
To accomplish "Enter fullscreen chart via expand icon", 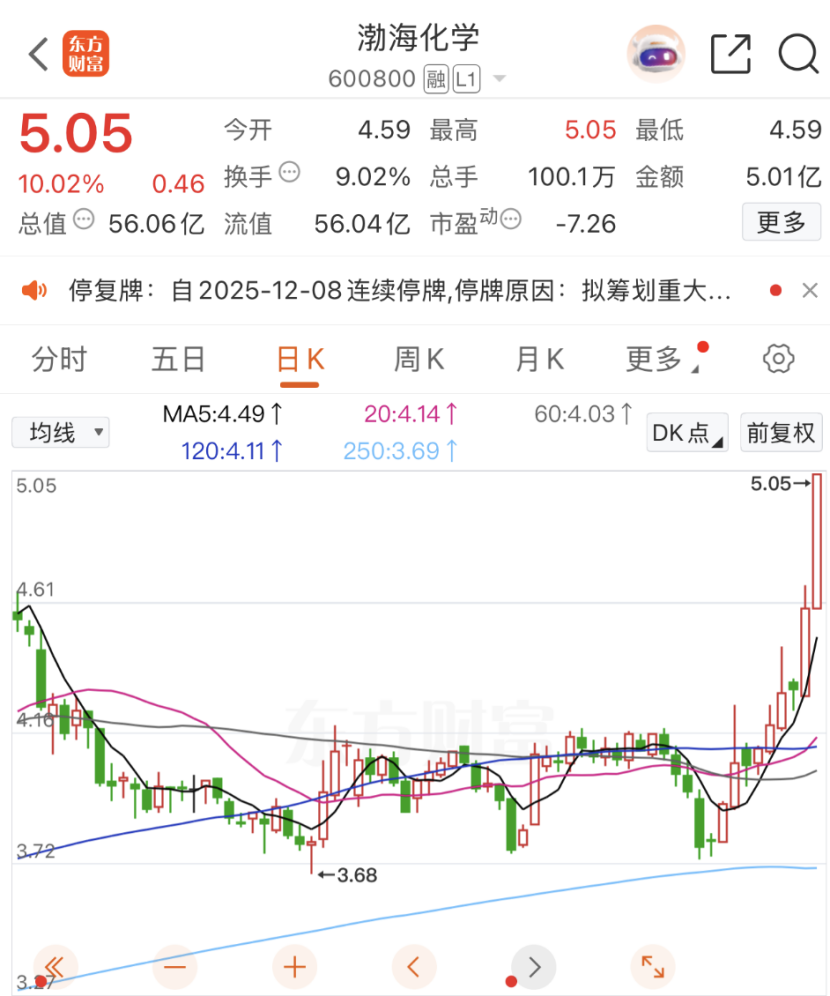I will click(652, 966).
